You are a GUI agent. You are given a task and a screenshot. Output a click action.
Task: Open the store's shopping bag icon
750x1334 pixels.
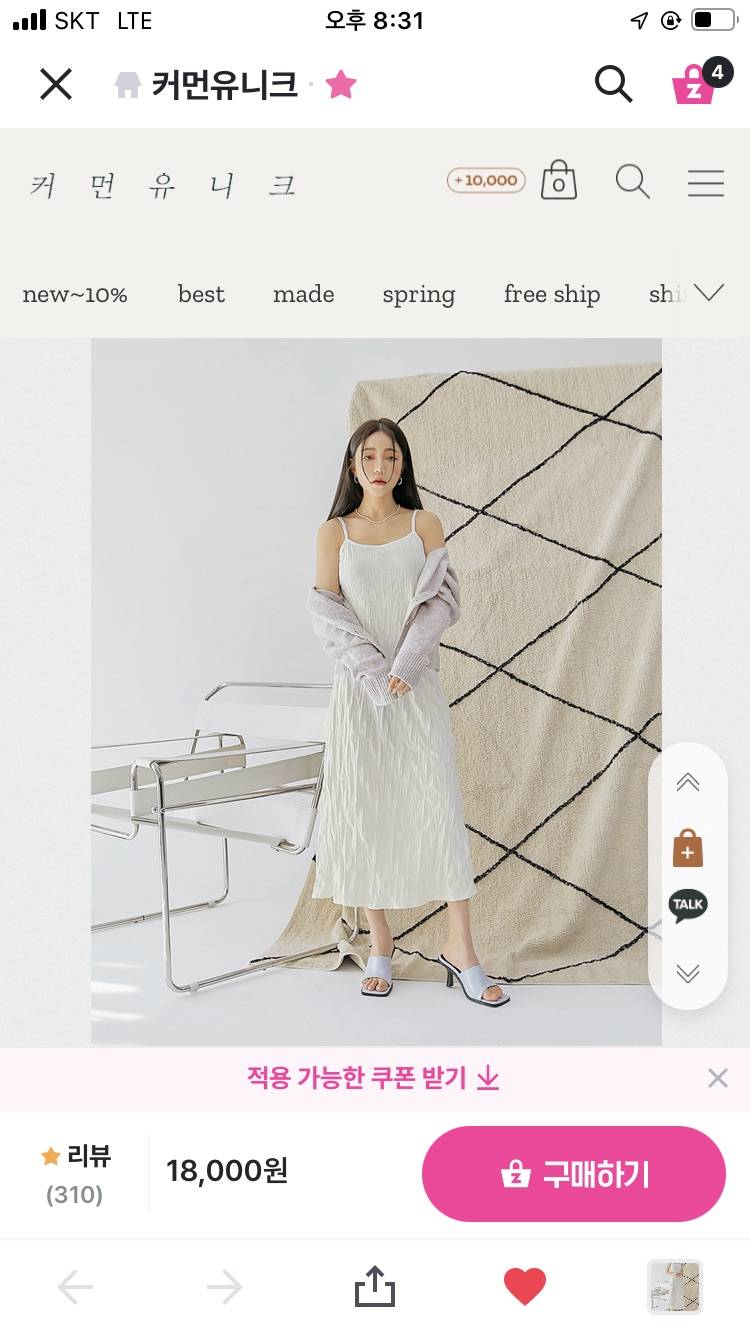559,182
